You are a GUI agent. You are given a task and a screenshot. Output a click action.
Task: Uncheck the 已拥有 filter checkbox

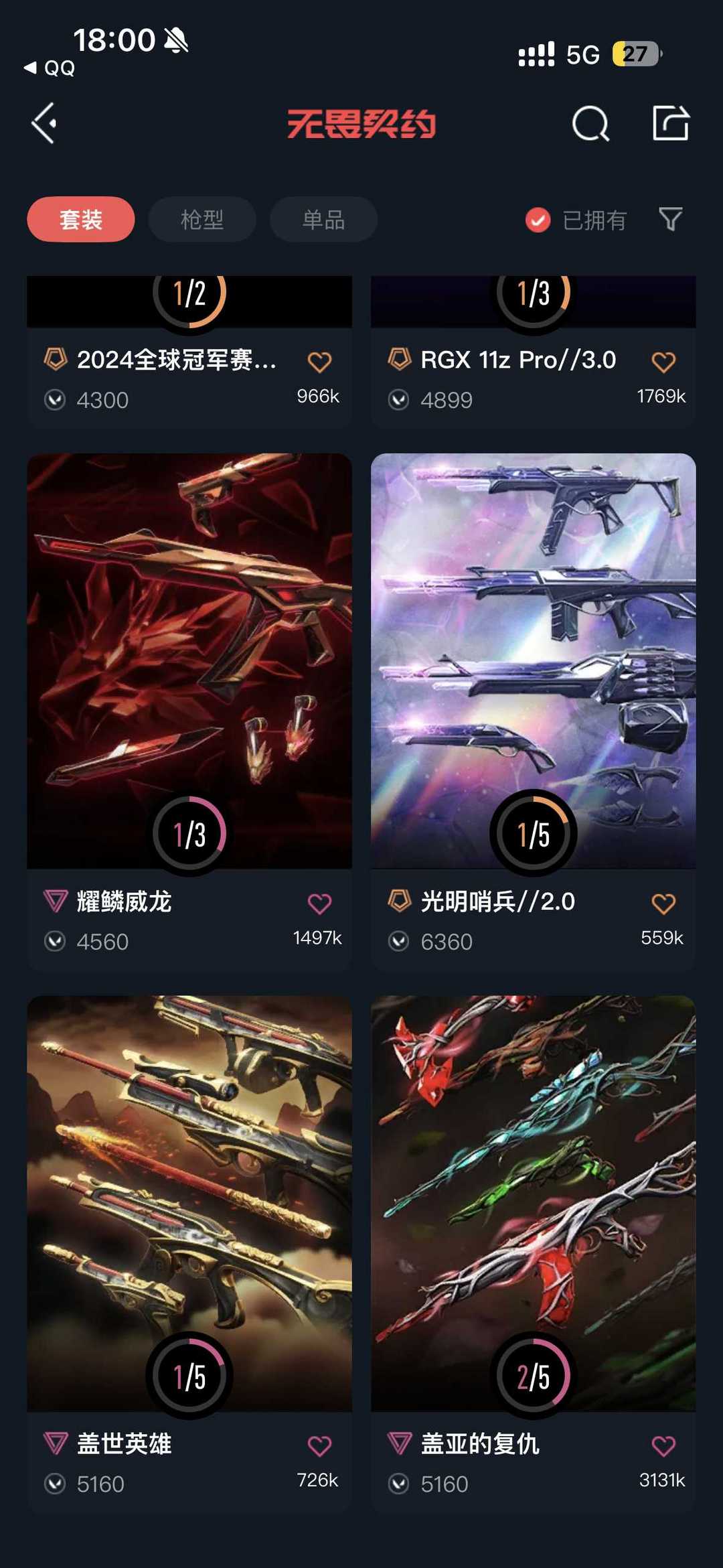pyautogui.click(x=538, y=220)
